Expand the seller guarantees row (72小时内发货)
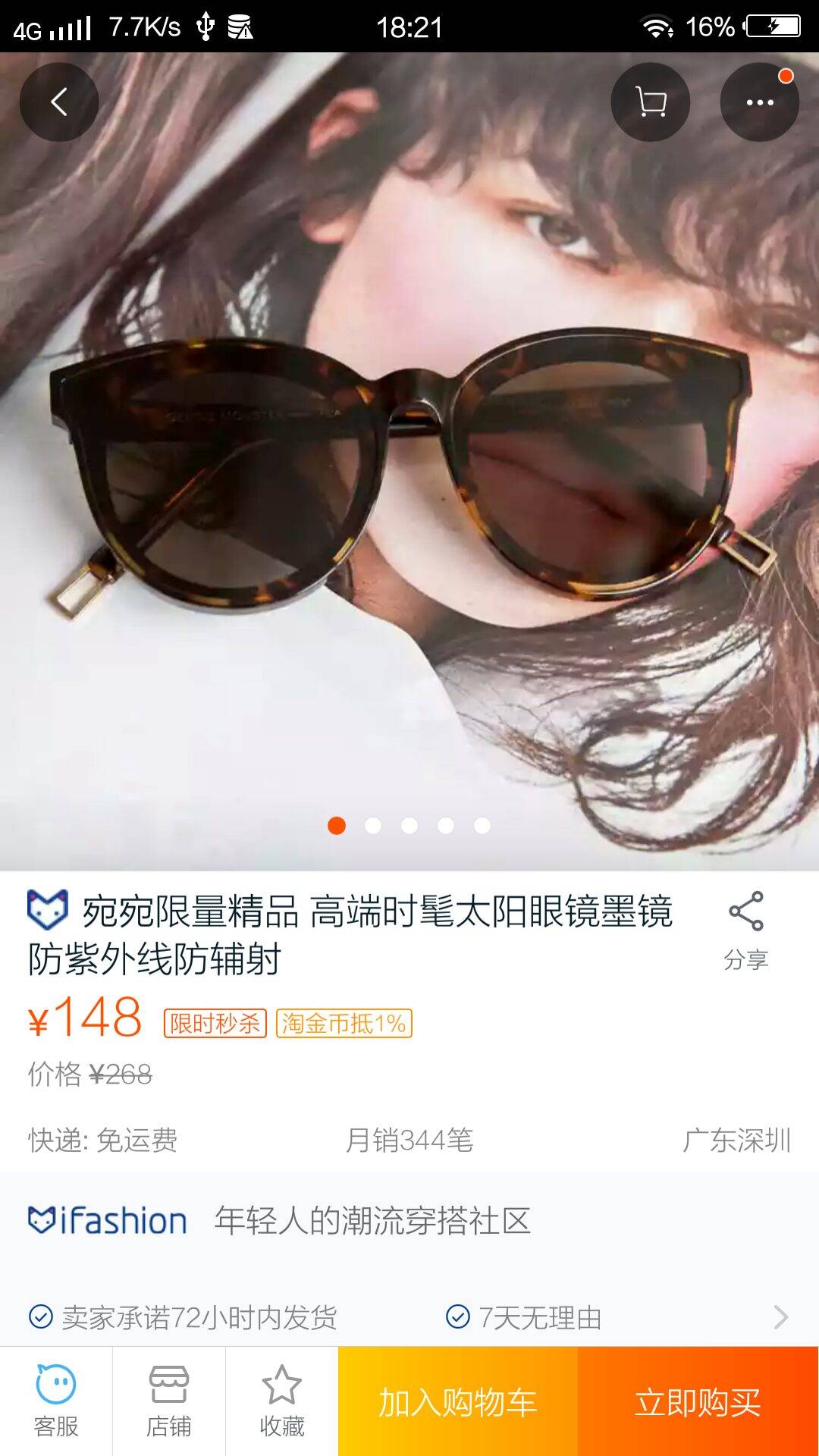This screenshot has width=819, height=1456. (x=409, y=1317)
